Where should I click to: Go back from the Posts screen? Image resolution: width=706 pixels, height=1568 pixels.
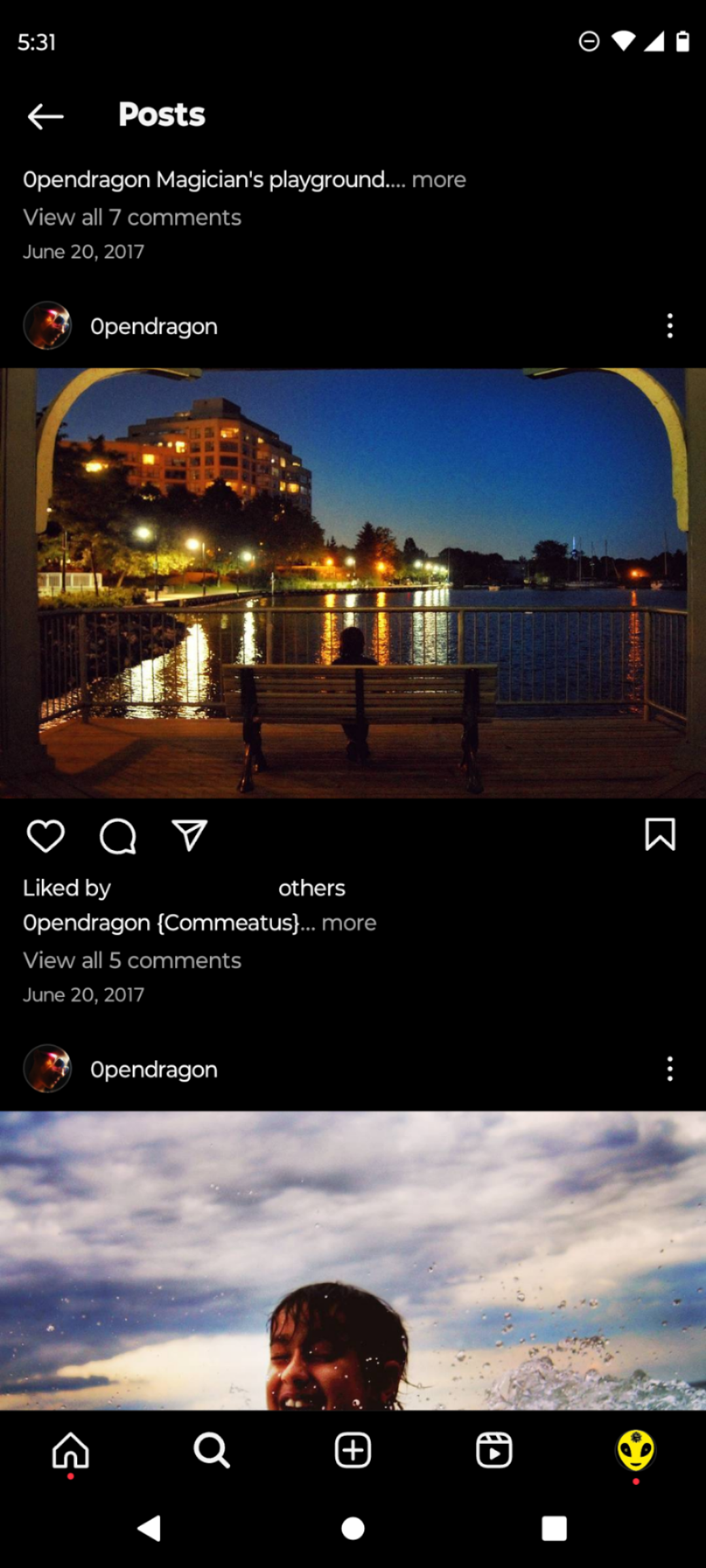click(x=45, y=116)
